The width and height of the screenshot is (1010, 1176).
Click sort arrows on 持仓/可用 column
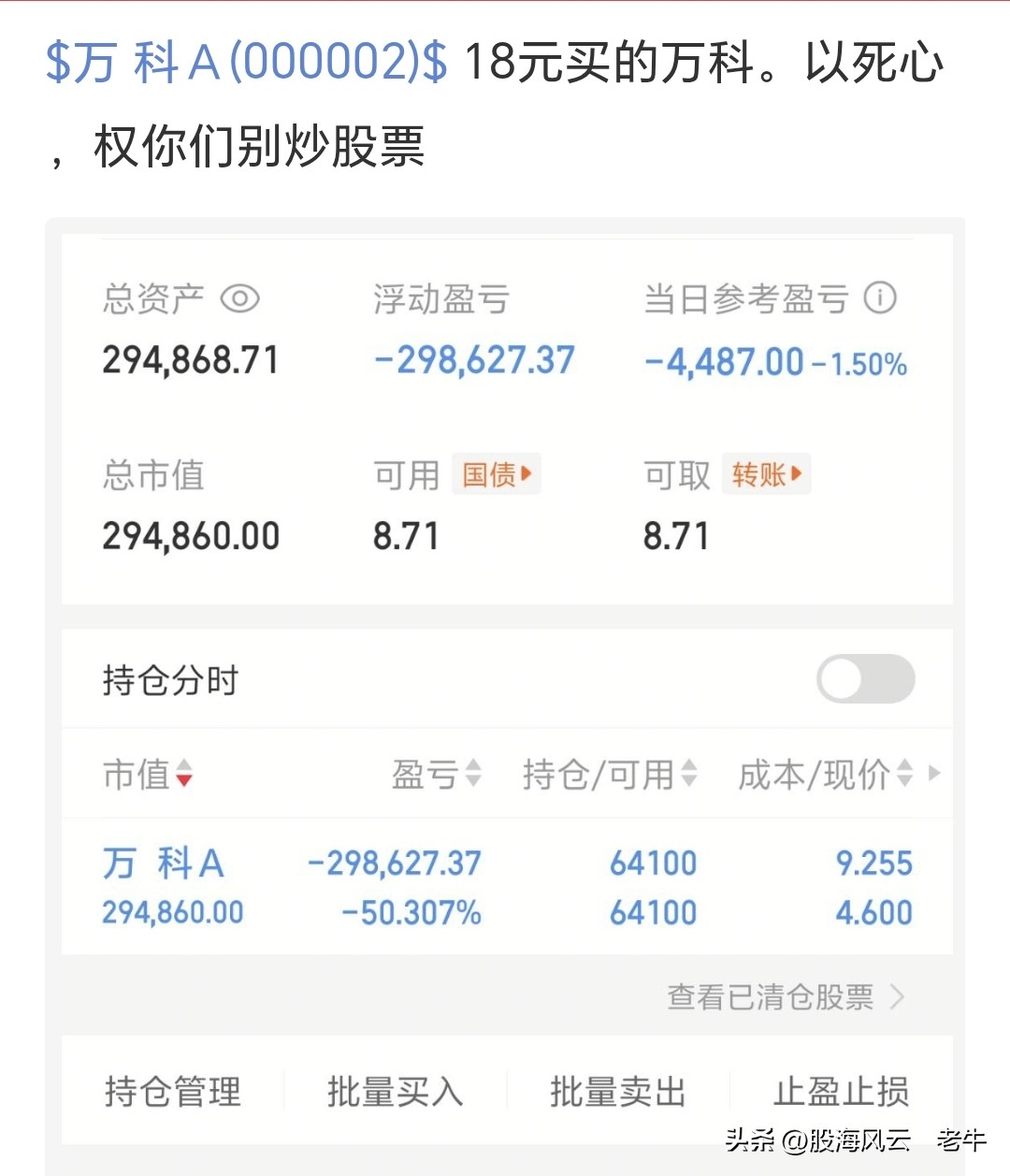[x=690, y=775]
